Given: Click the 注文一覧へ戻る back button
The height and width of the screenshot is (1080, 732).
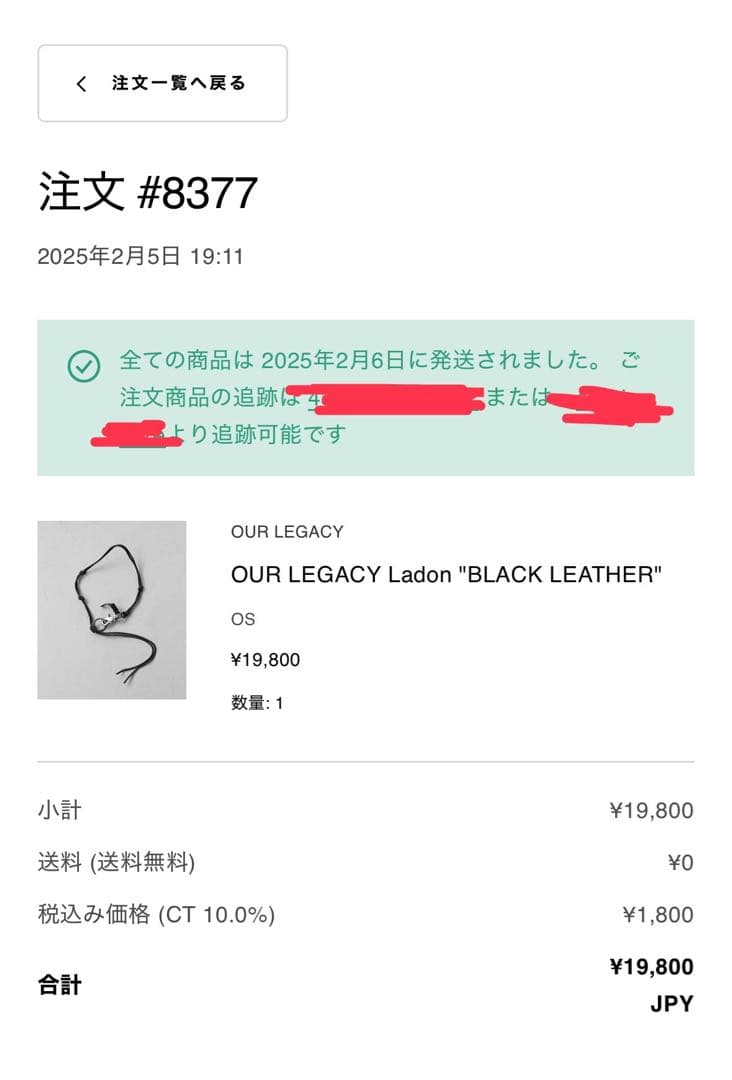Looking at the screenshot, I should pos(162,83).
